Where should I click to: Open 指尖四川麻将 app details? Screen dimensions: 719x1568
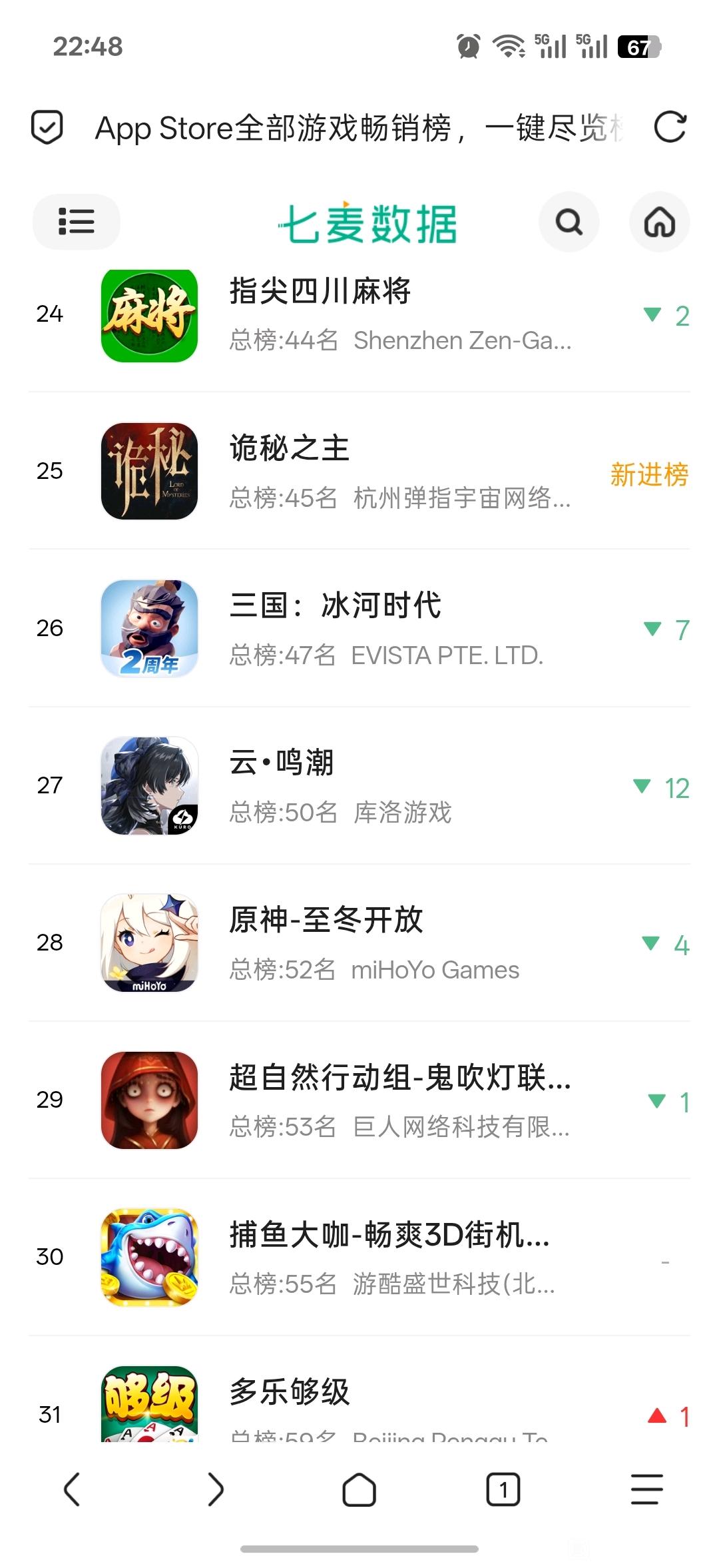[359, 314]
